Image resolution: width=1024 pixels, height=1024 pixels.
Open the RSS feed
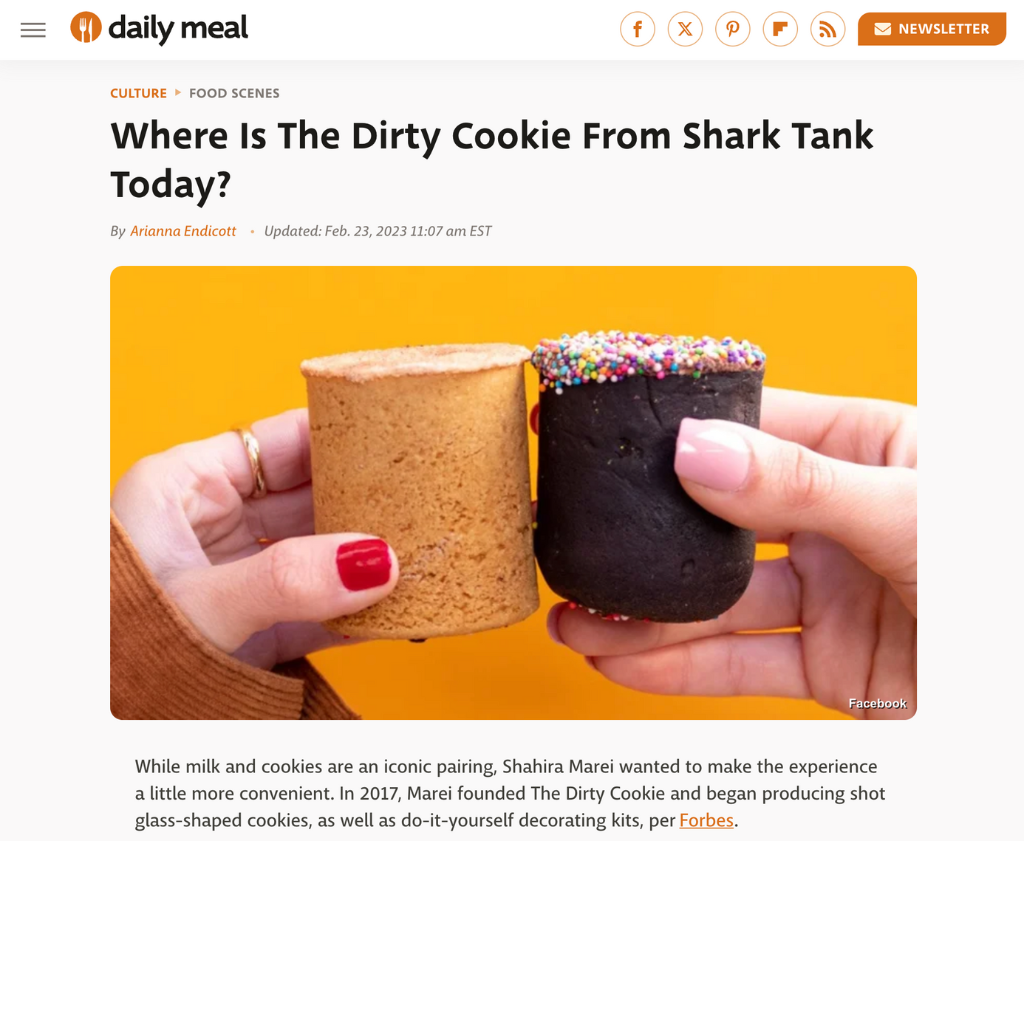(x=827, y=29)
